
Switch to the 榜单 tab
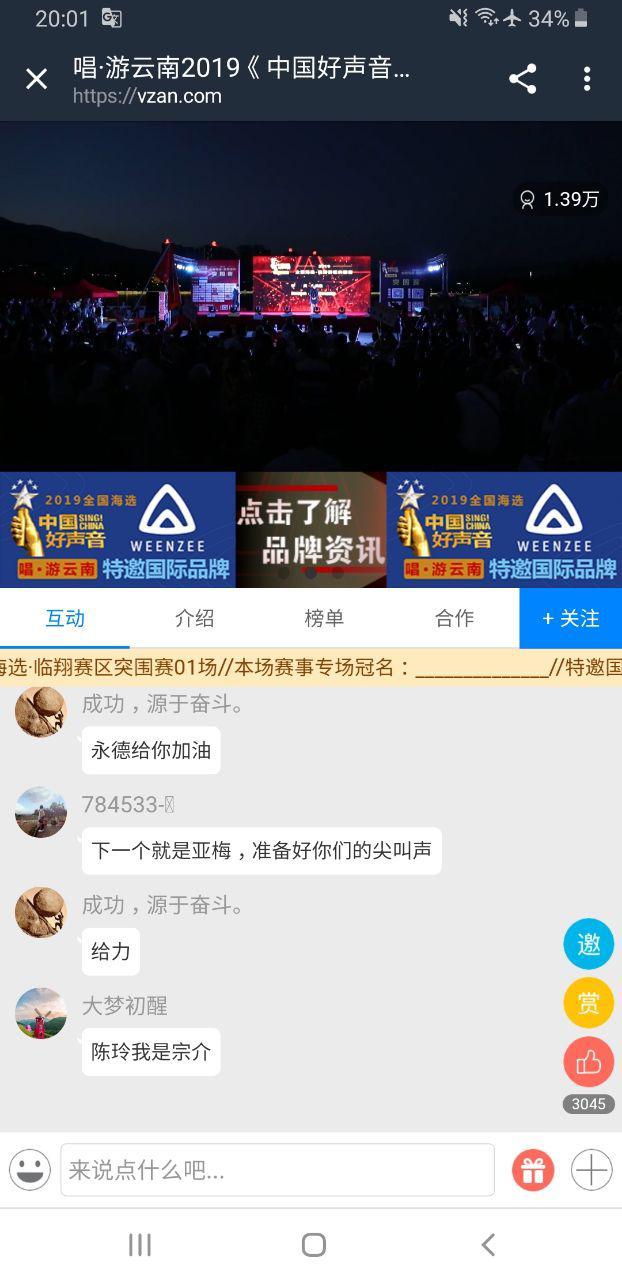pyautogui.click(x=324, y=618)
